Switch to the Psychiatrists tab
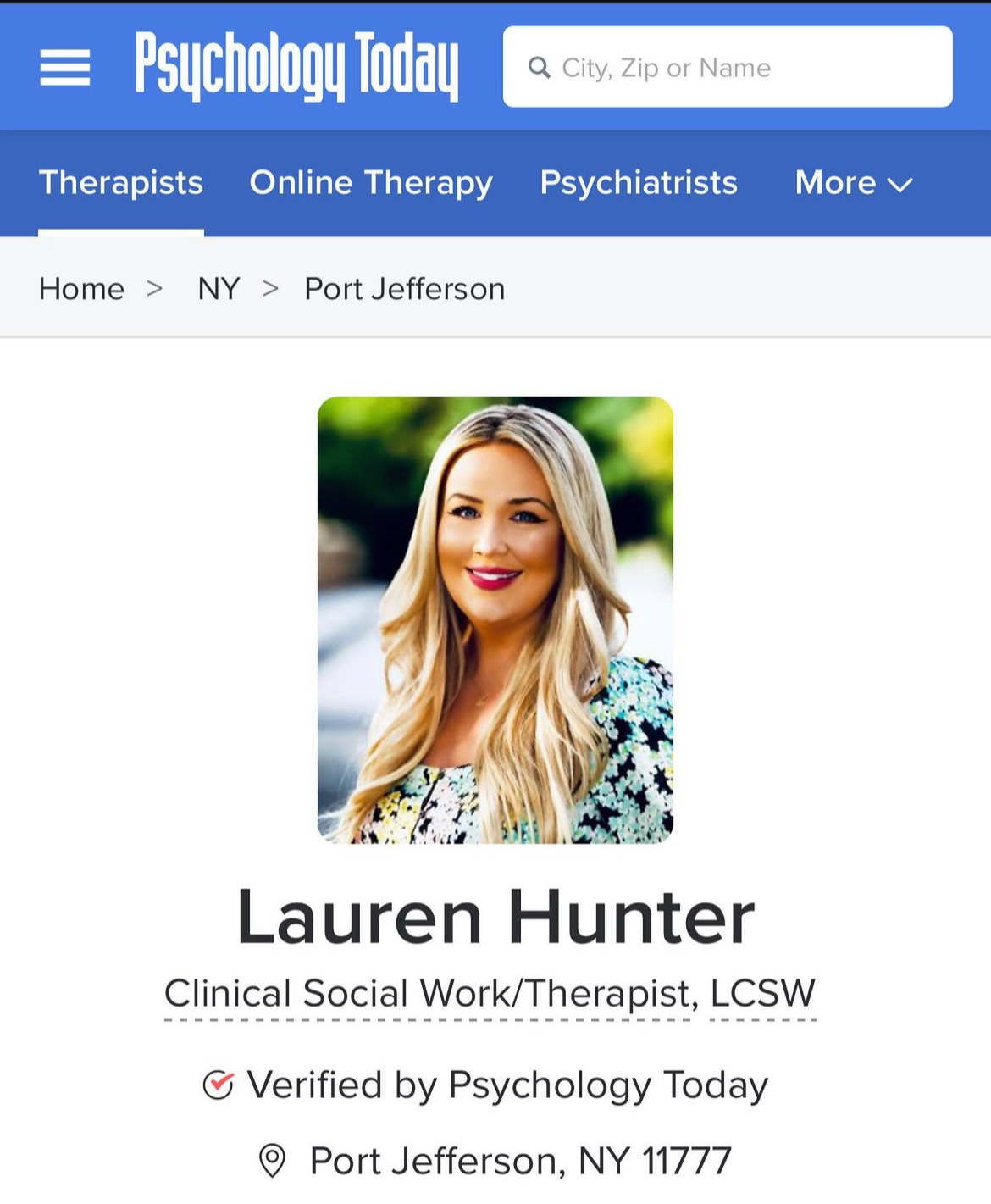 tap(639, 183)
